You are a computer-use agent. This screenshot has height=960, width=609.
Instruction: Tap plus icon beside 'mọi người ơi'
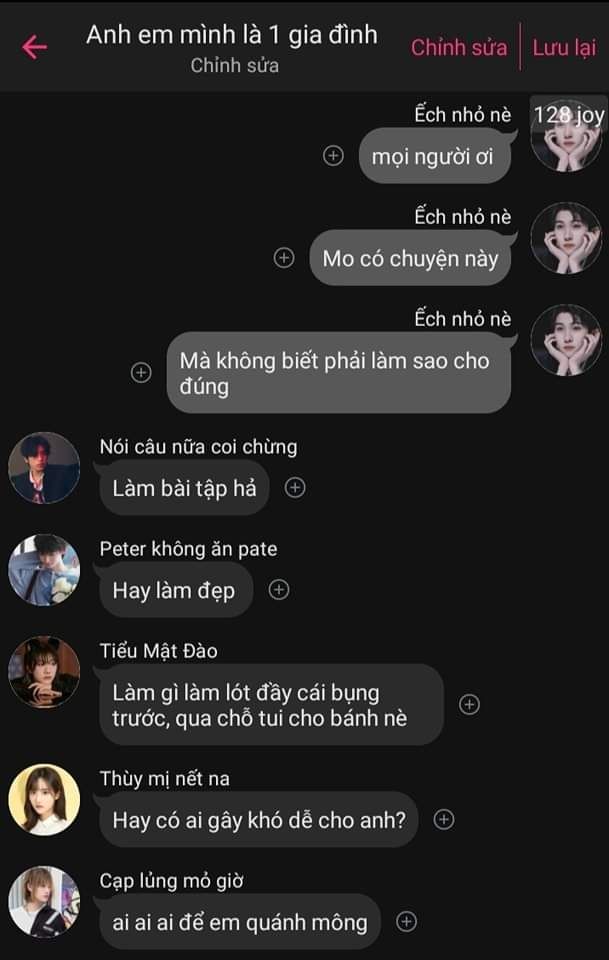coord(334,156)
